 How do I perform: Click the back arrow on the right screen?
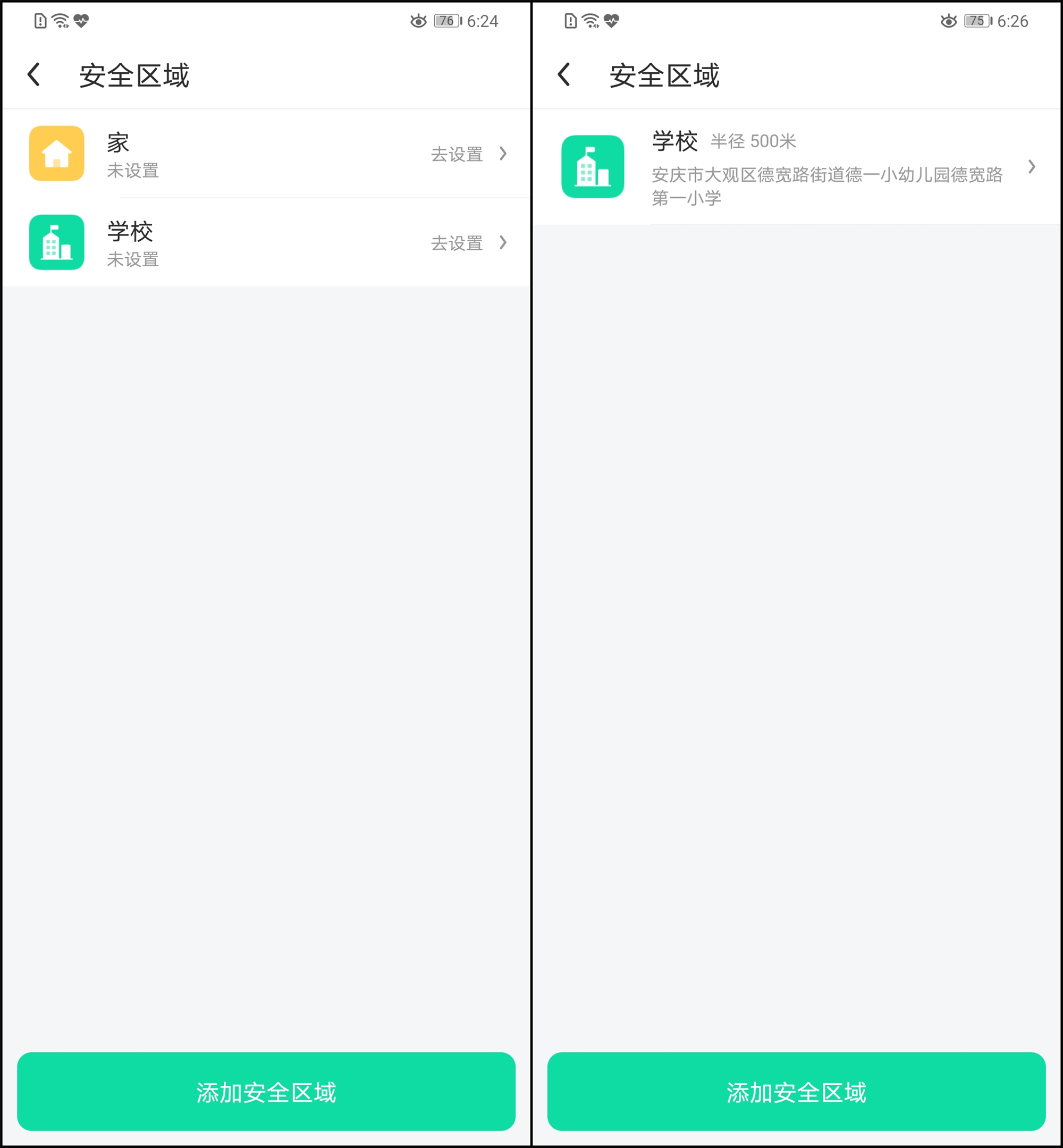564,74
